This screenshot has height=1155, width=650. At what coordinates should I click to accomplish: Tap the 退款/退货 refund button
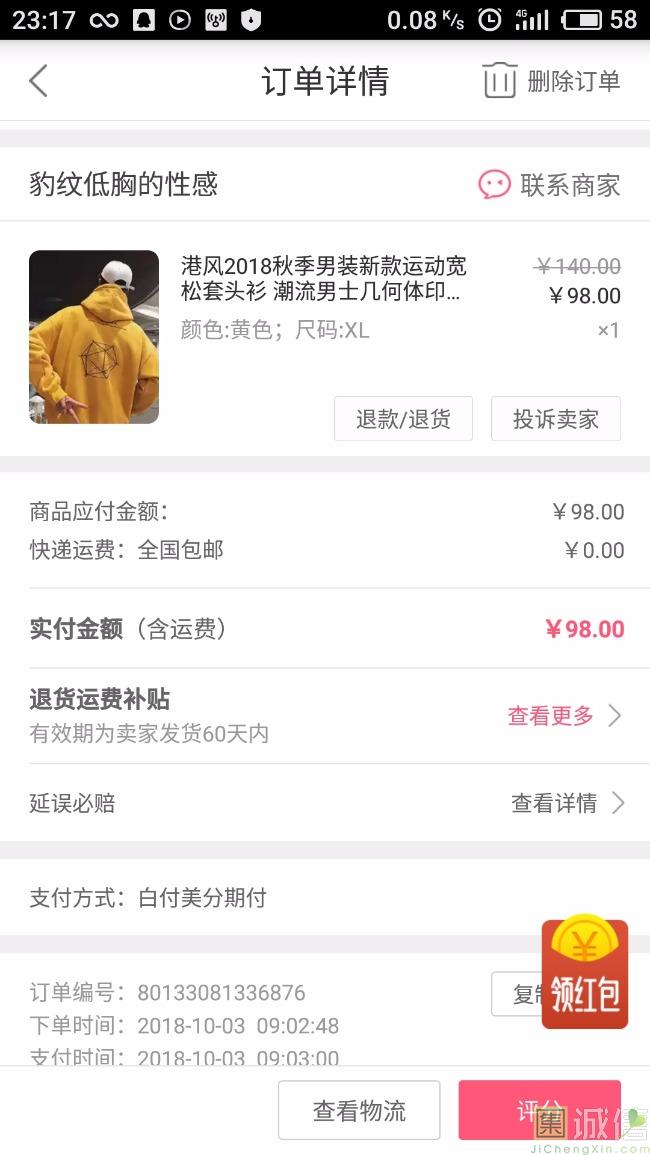(403, 419)
